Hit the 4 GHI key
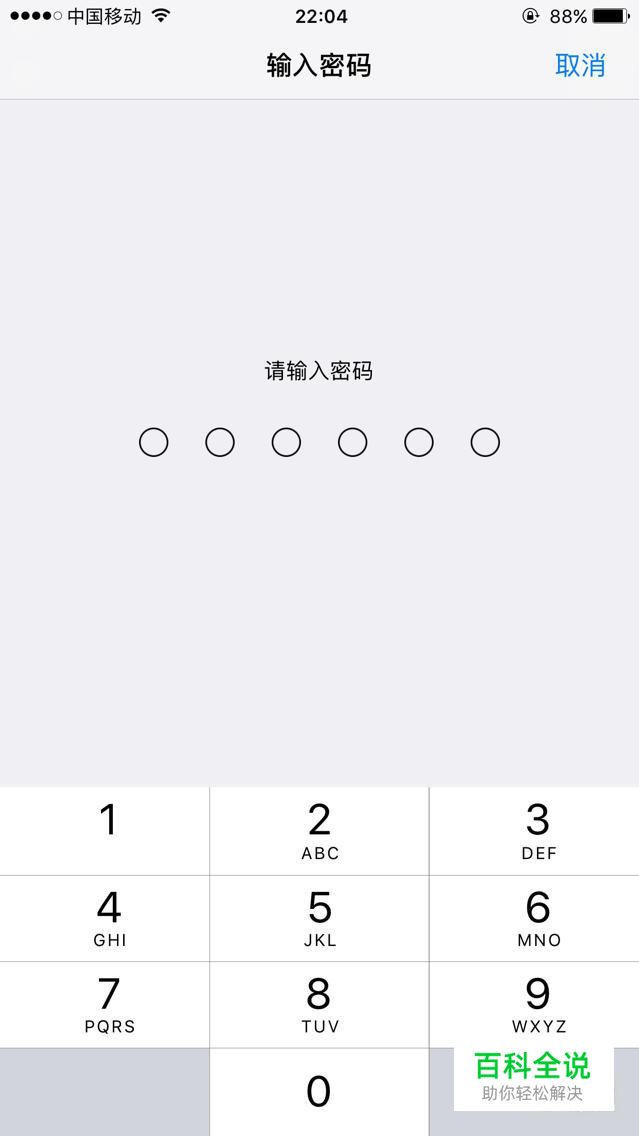 pyautogui.click(x=104, y=919)
